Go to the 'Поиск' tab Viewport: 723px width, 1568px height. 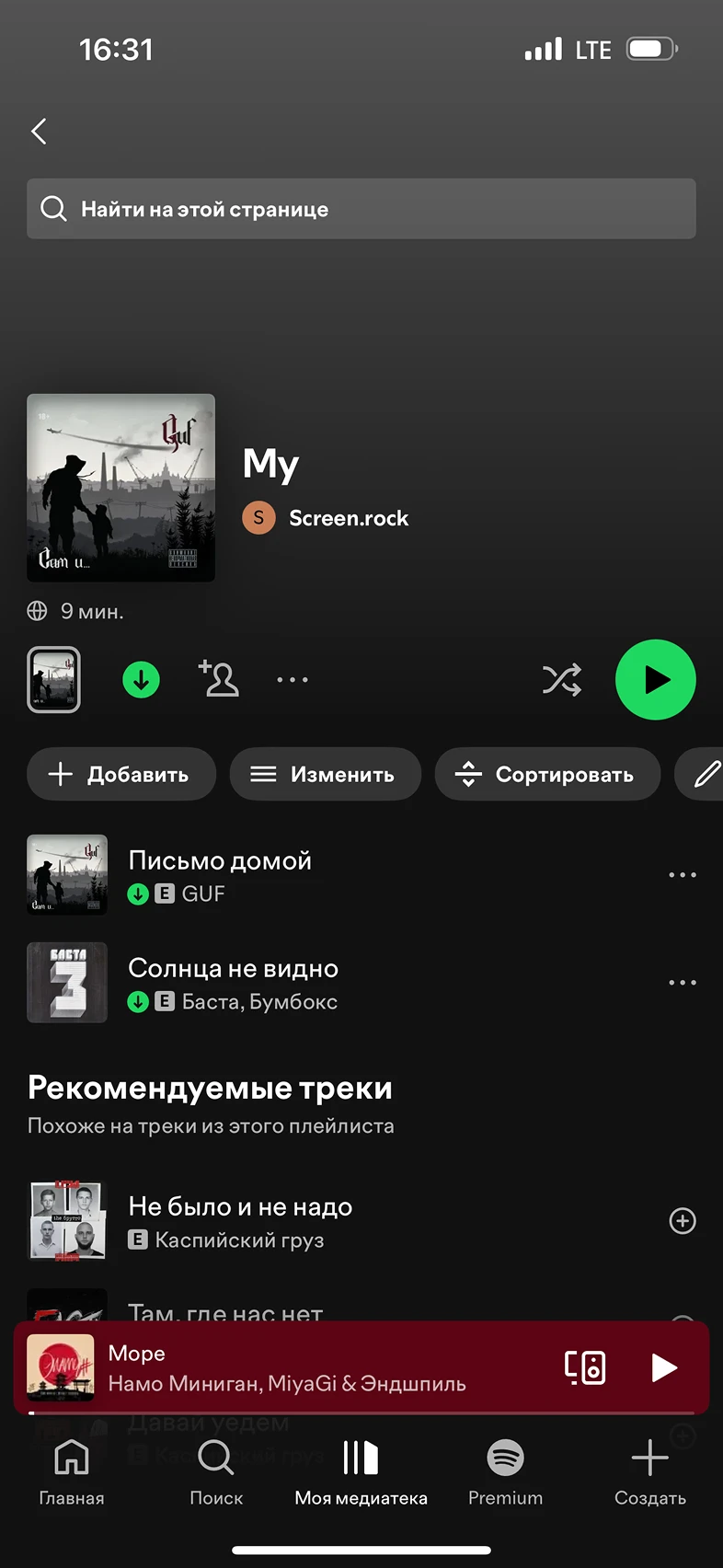(x=216, y=1471)
